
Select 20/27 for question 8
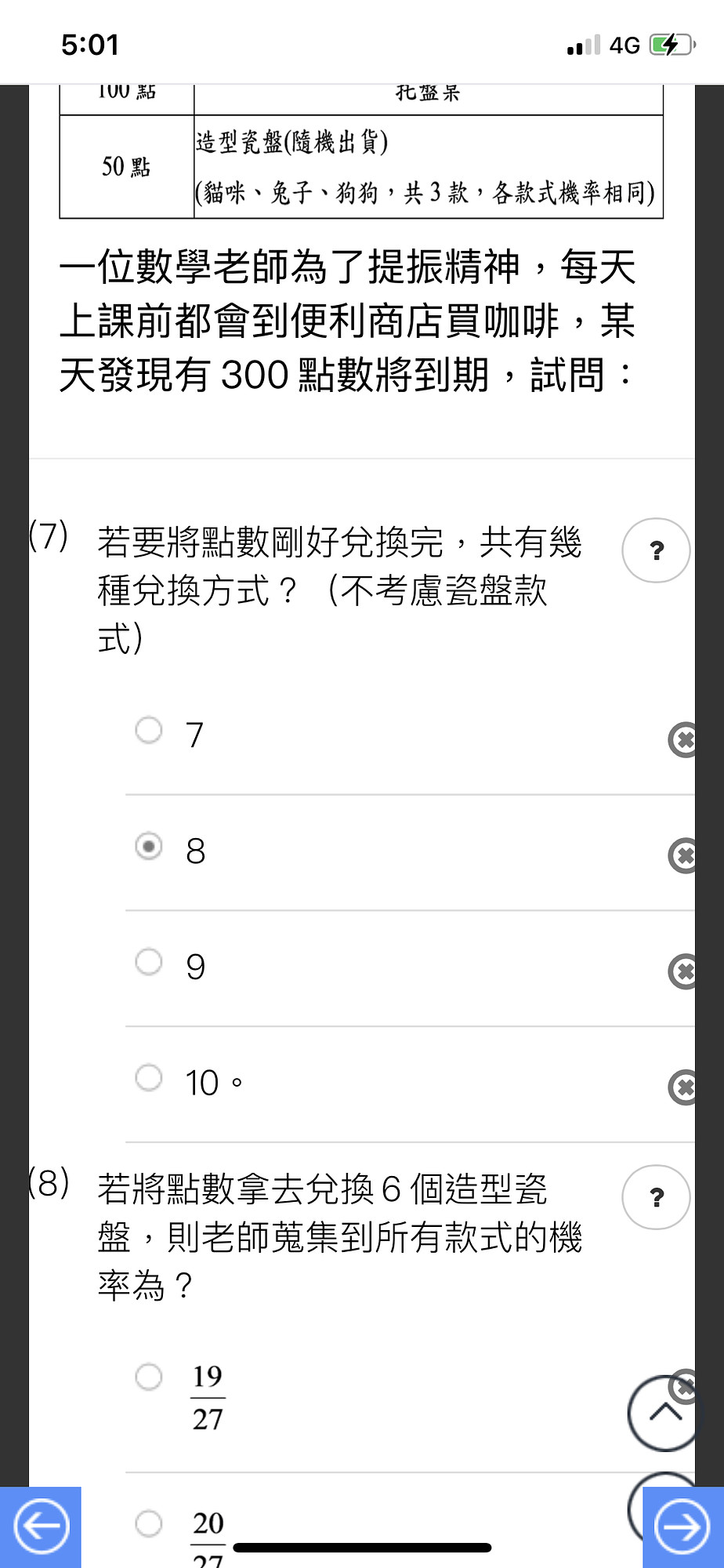point(149,1523)
